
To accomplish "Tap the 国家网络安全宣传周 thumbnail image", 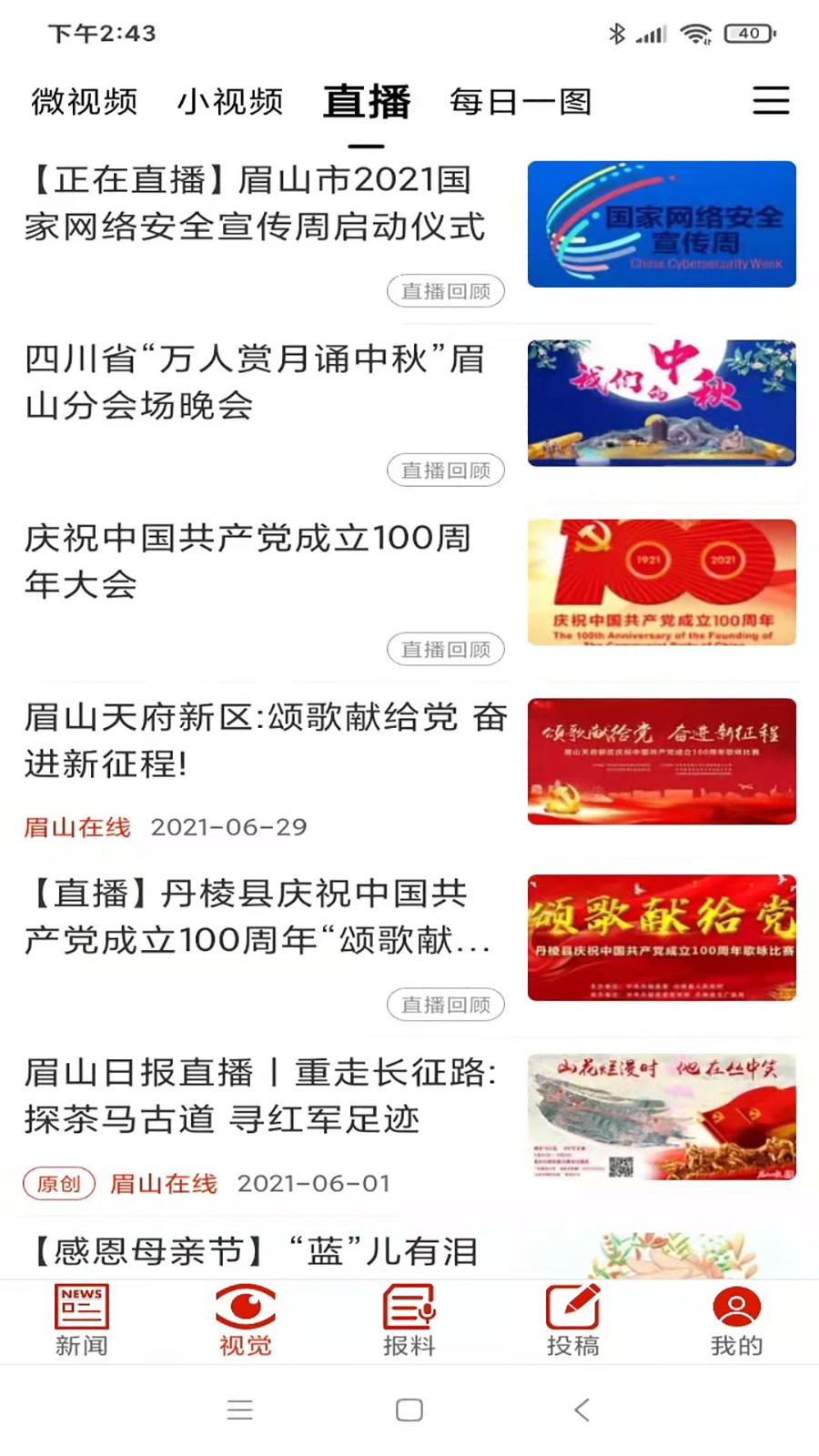I will [662, 224].
